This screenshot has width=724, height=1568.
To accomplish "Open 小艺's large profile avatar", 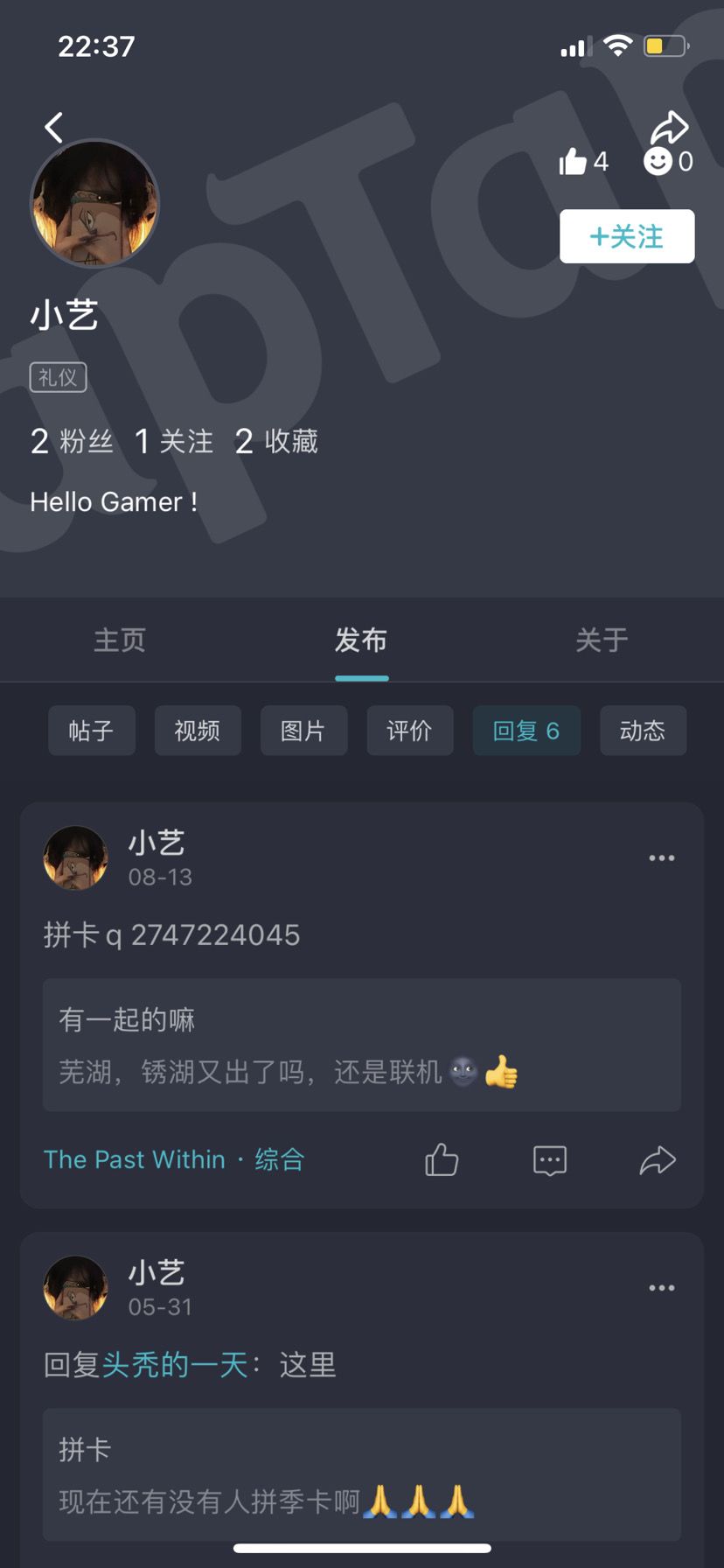I will point(94,203).
